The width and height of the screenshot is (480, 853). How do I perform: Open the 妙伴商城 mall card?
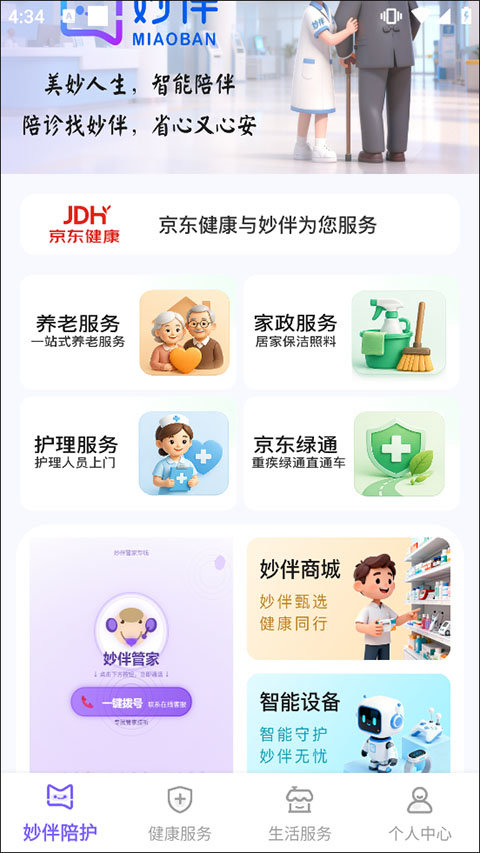click(349, 598)
